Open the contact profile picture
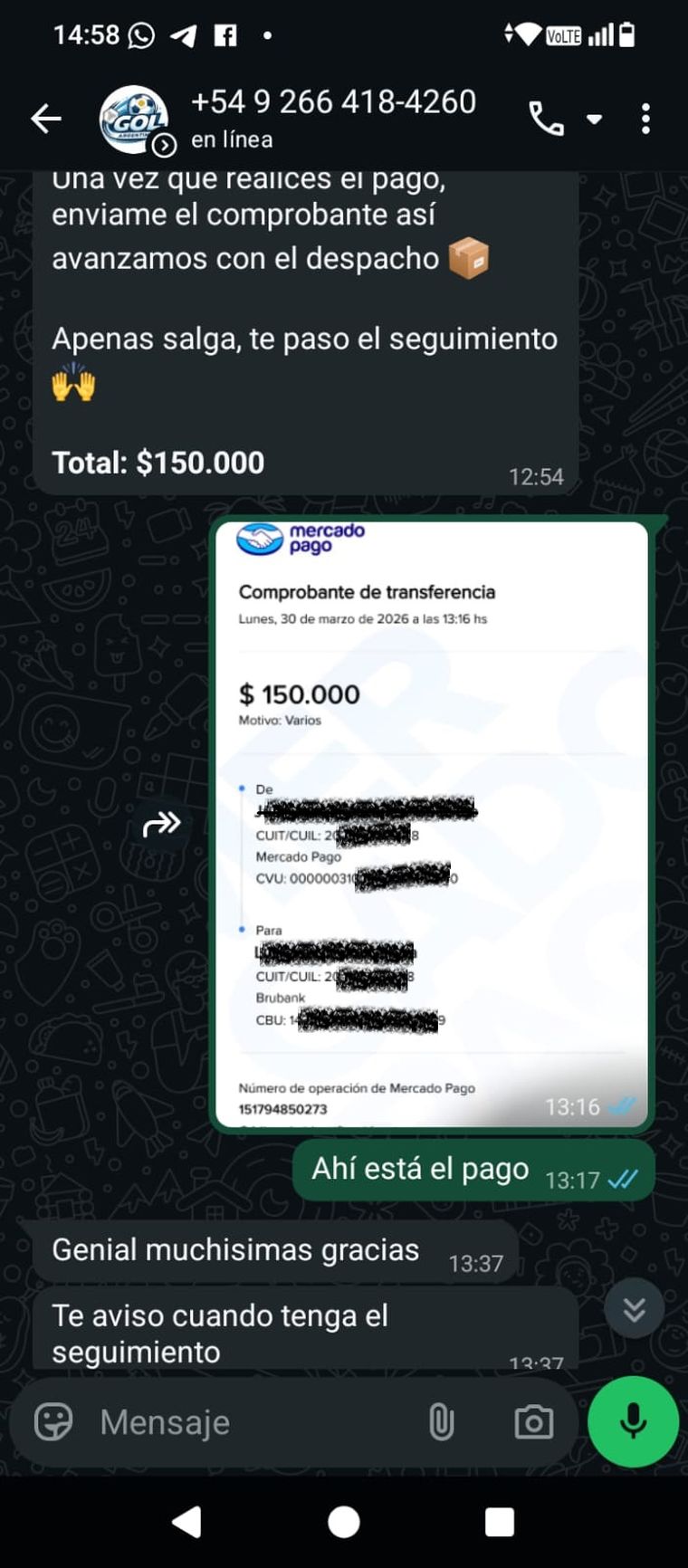 (x=133, y=119)
